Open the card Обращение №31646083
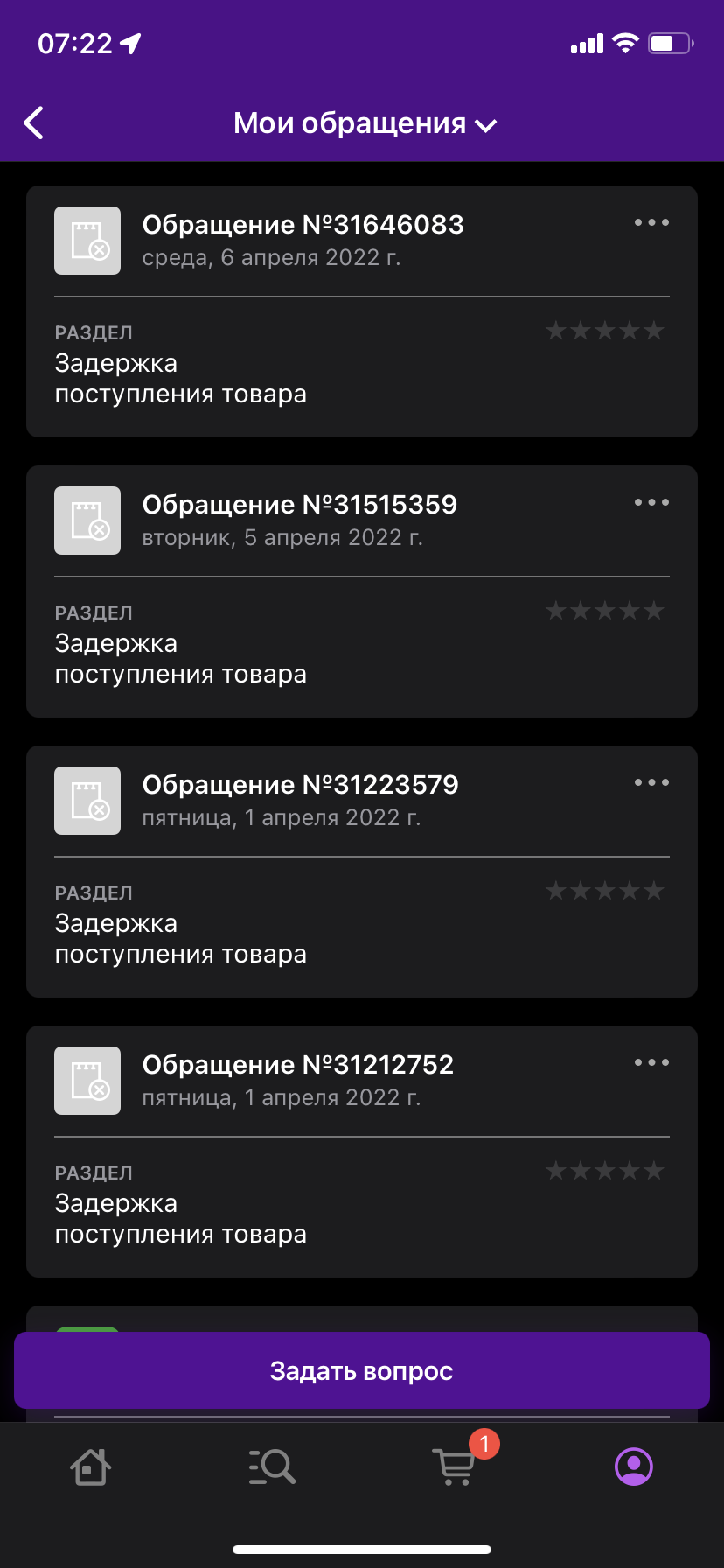Viewport: 724px width, 1568px height. pos(362,311)
